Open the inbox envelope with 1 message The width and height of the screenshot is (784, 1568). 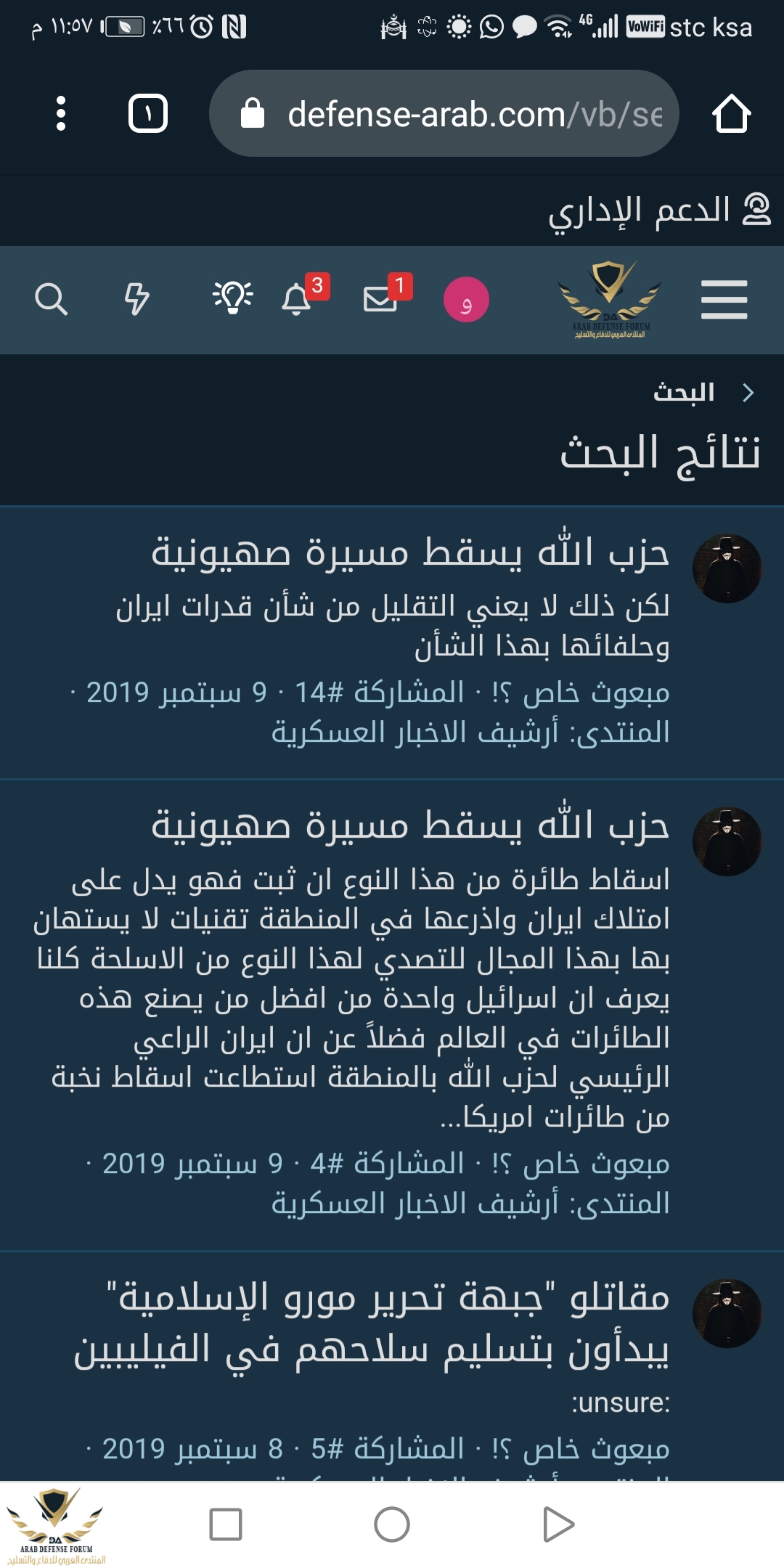pos(380,298)
